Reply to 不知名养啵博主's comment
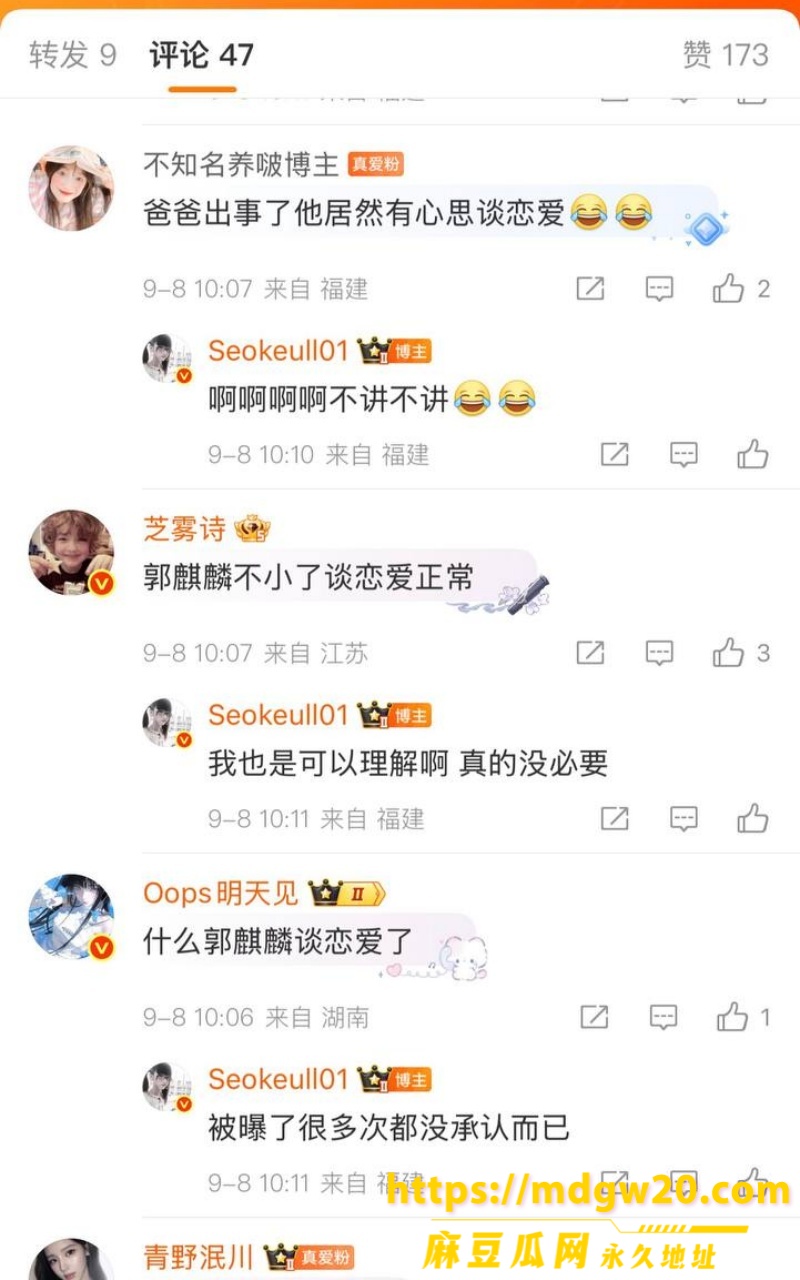Viewport: 800px width, 1280px height. click(659, 289)
